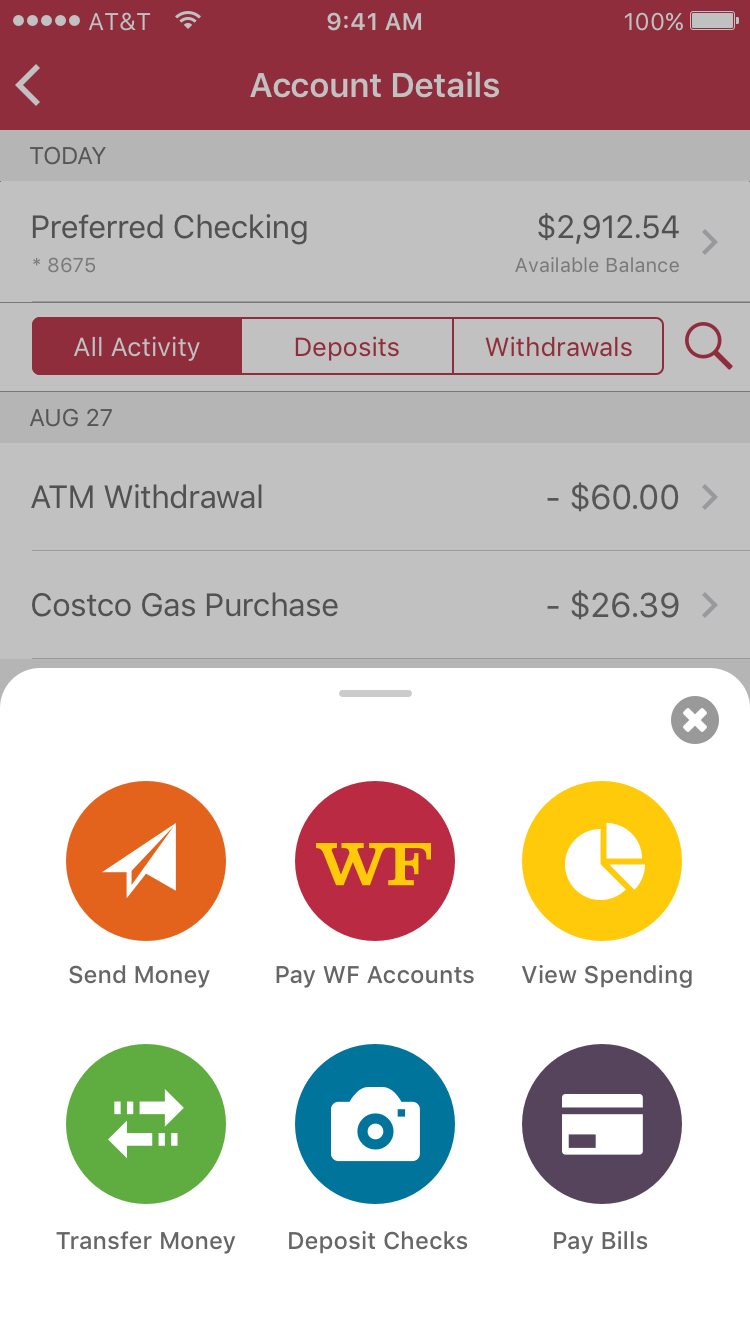Open the ATM Withdrawal transaction
The width and height of the screenshot is (750, 1334).
pos(375,497)
